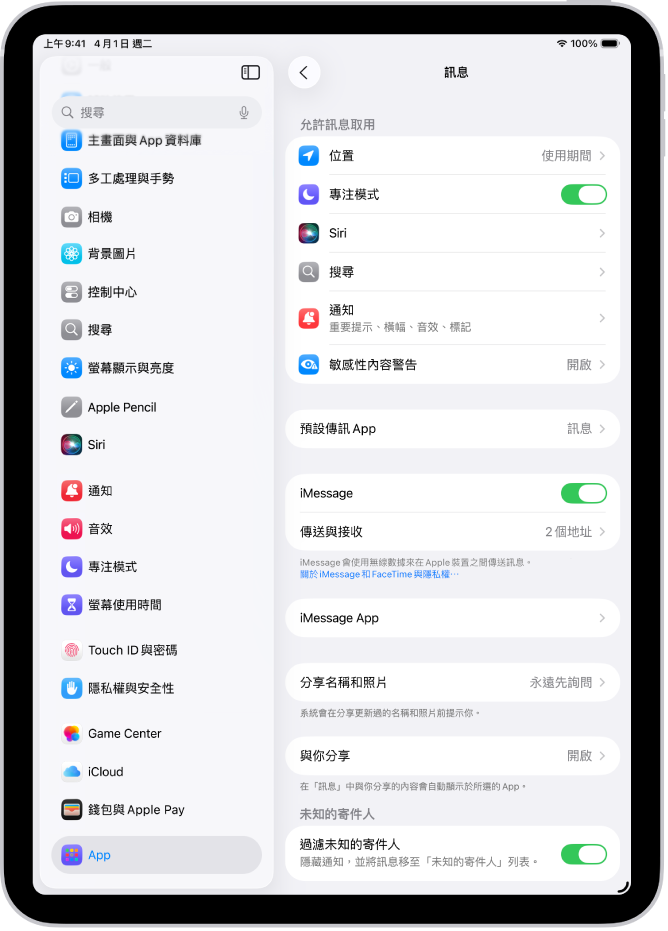Open 通知 settings for Messages

pyautogui.click(x=452, y=318)
